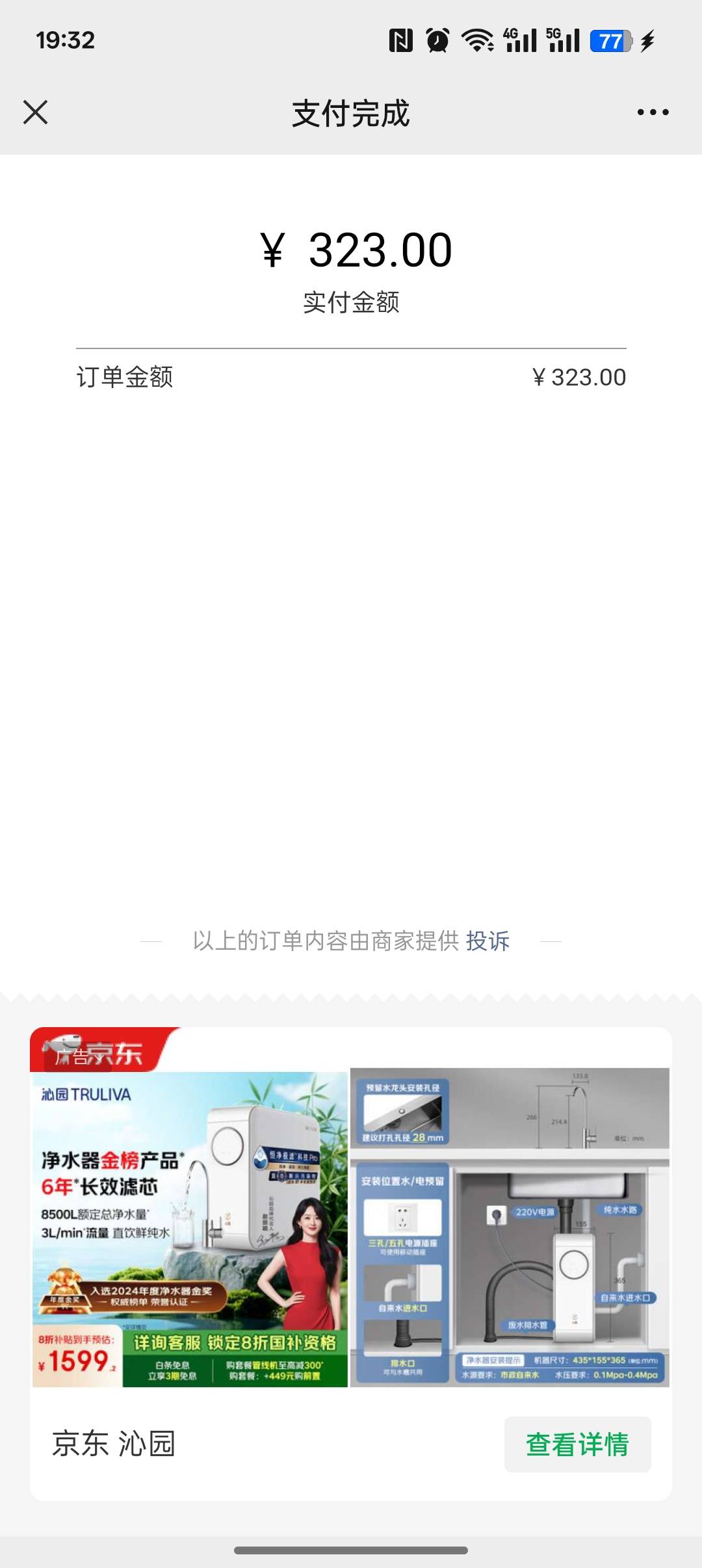Tap the 投诉 complaint link
Image resolution: width=702 pixels, height=1568 pixels.
point(487,941)
